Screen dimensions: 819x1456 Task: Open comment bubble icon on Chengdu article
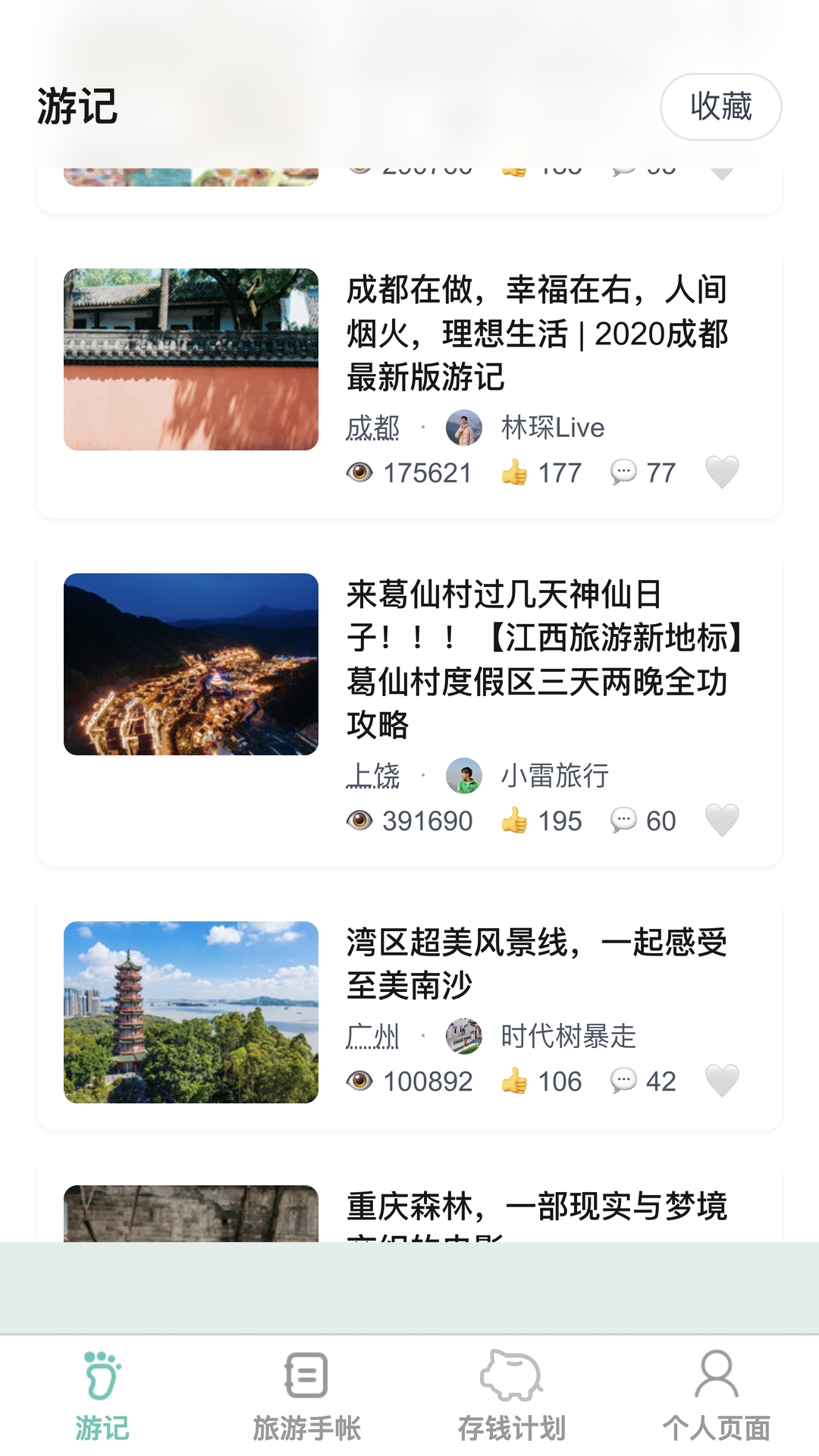coord(623,472)
